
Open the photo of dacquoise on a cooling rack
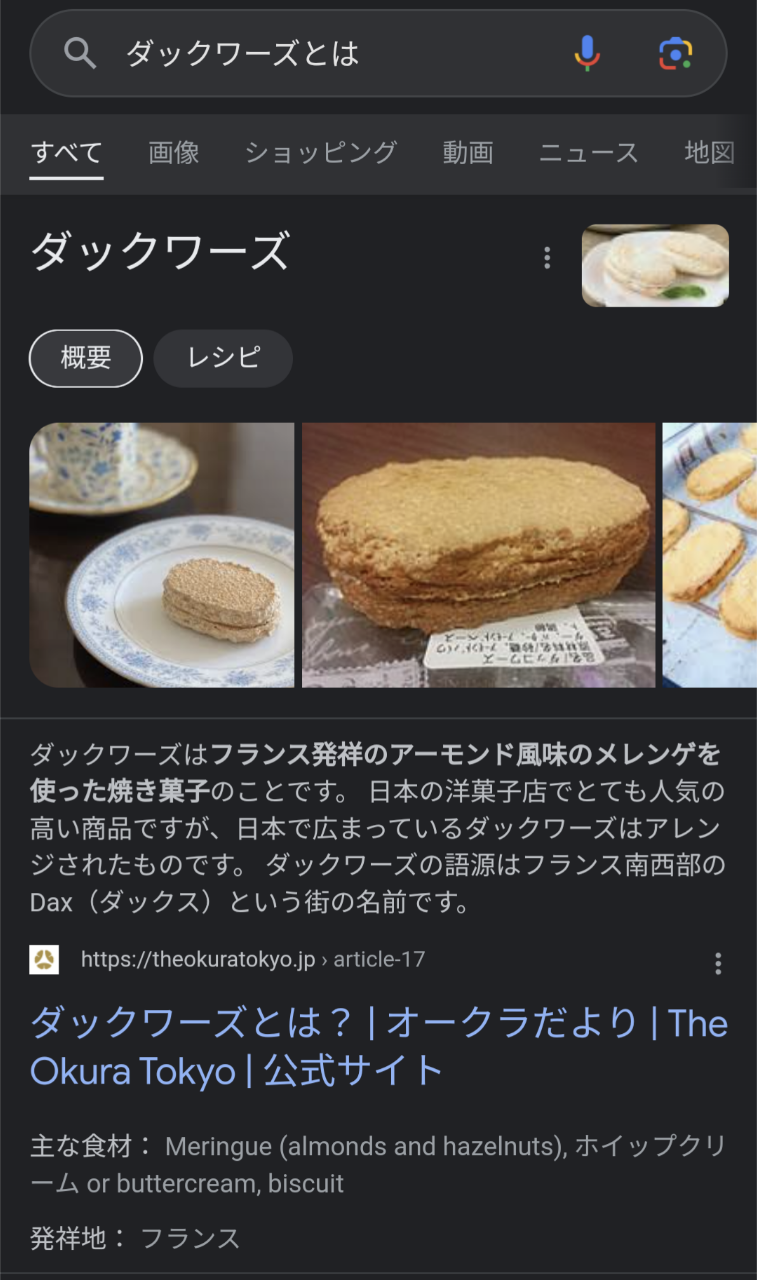click(710, 555)
